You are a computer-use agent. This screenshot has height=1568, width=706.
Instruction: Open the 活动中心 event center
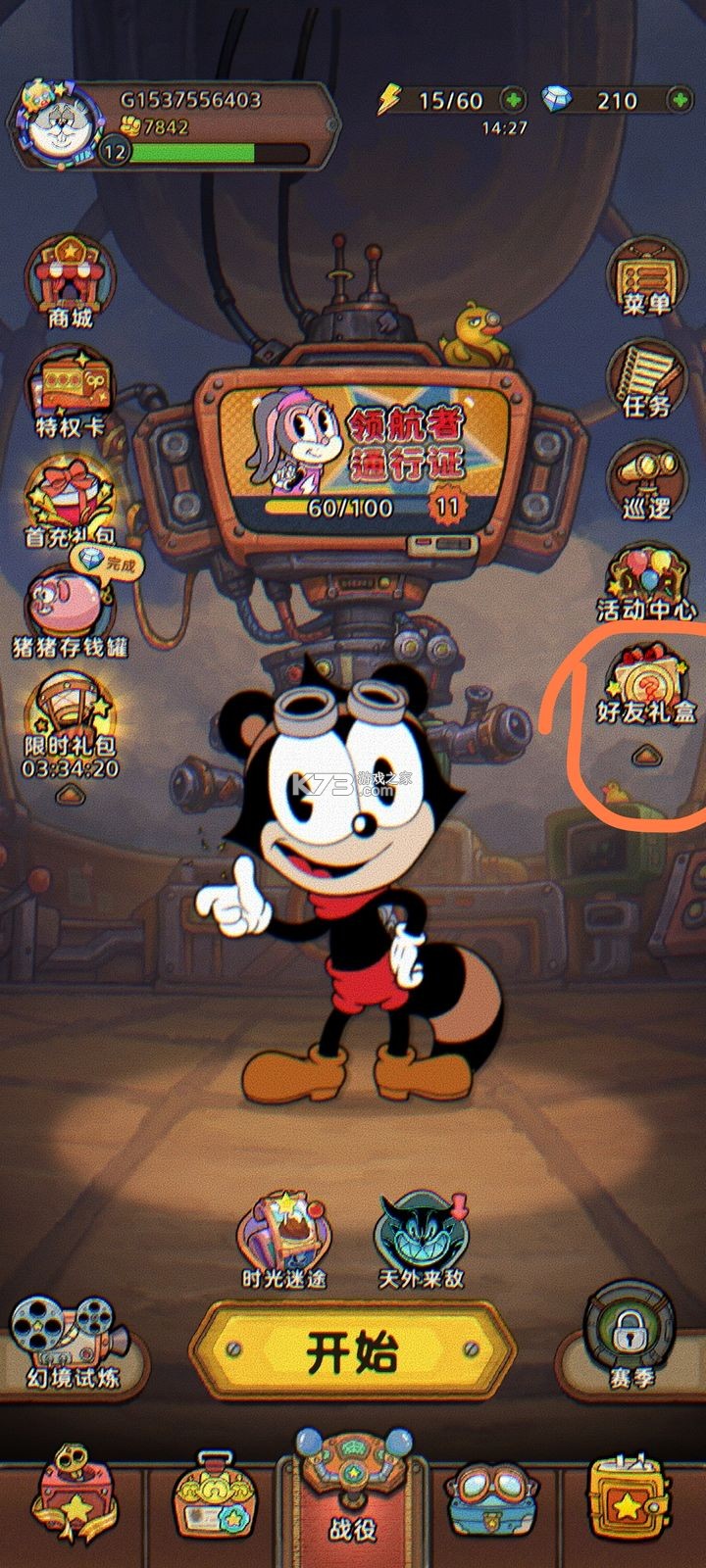(646, 583)
